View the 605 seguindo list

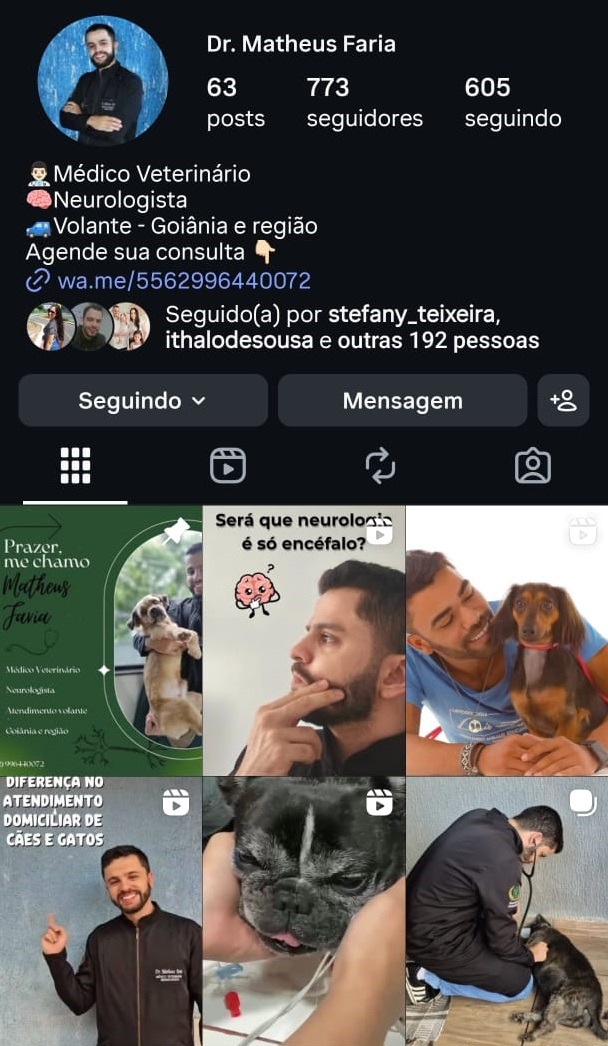click(512, 103)
